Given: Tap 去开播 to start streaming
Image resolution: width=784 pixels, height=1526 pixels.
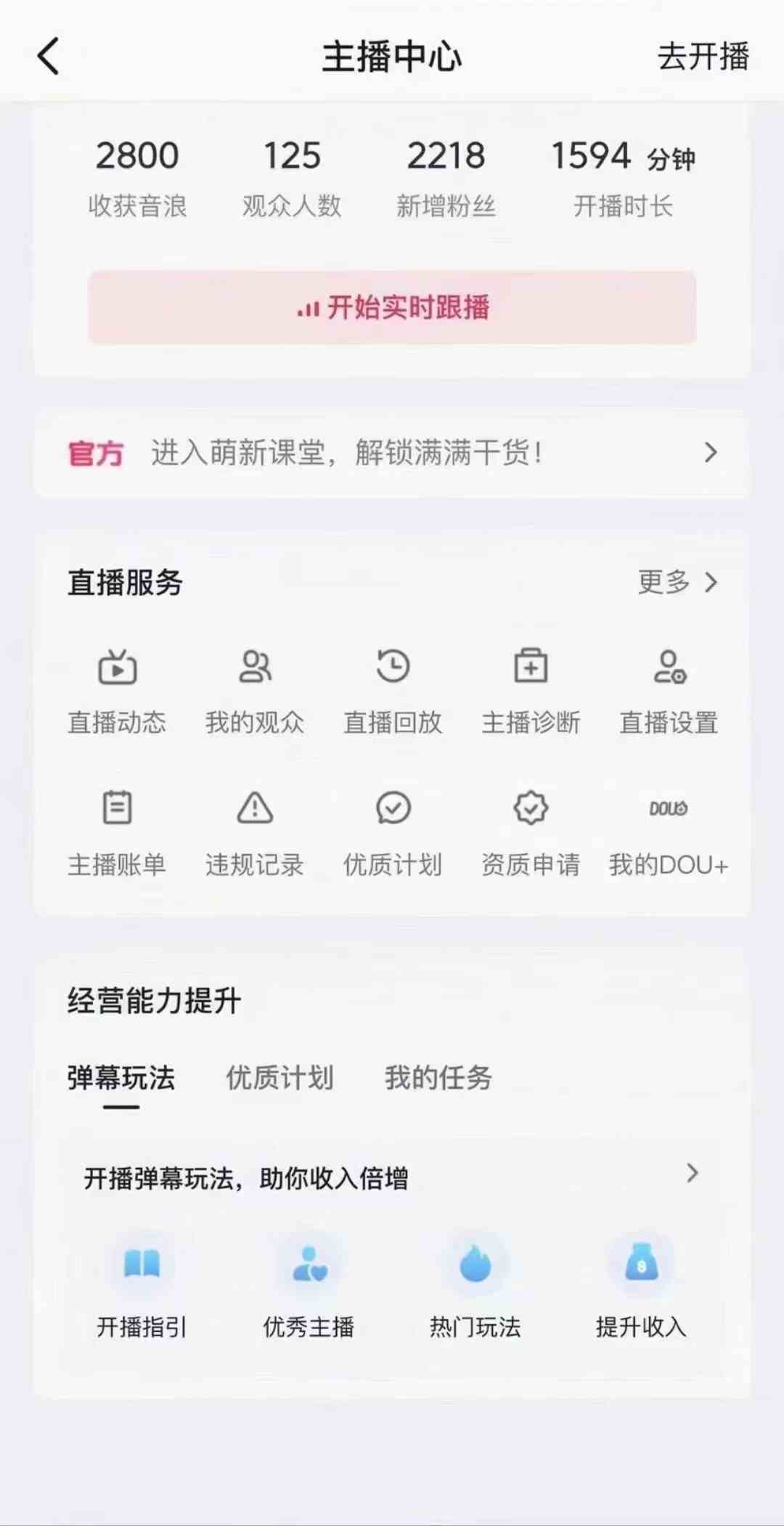Looking at the screenshot, I should tap(701, 58).
